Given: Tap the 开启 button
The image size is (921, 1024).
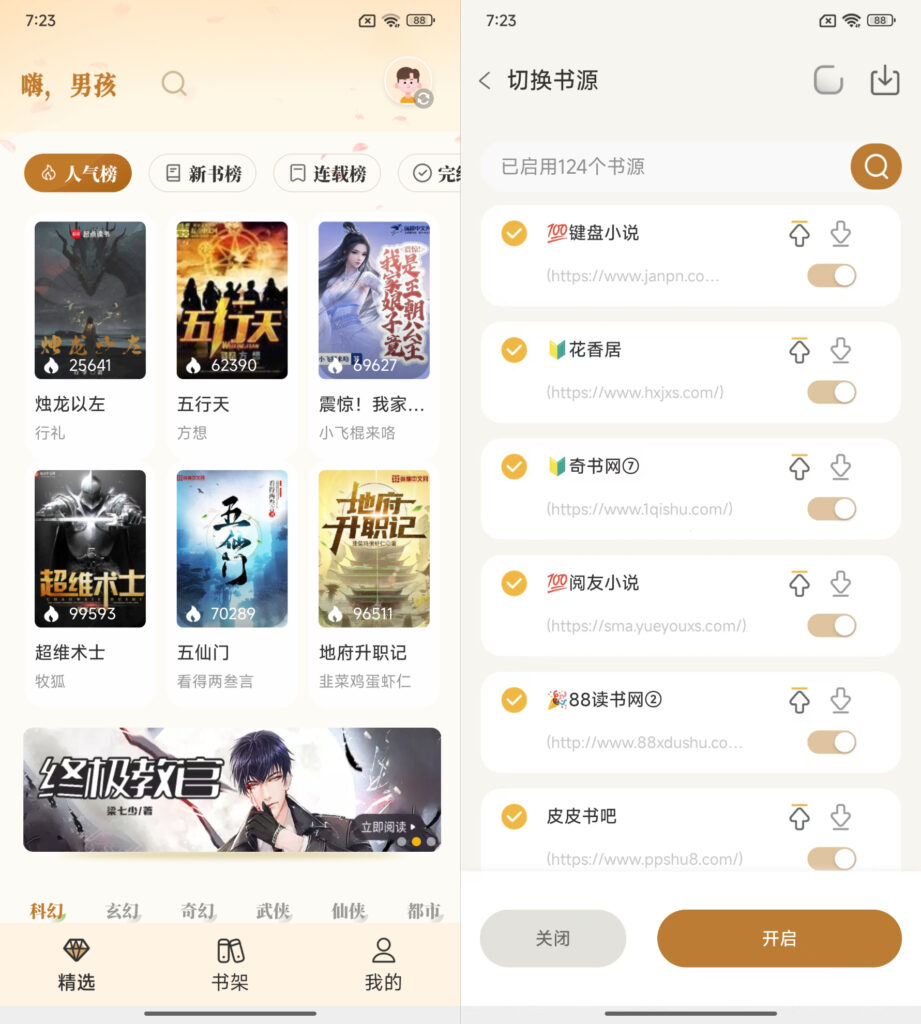Looking at the screenshot, I should click(x=779, y=938).
